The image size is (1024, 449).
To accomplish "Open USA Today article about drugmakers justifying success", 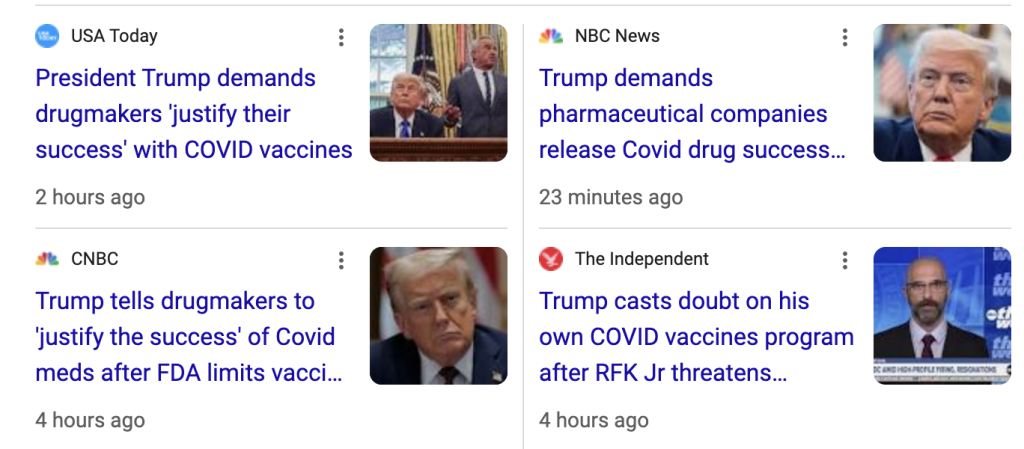I will pyautogui.click(x=193, y=114).
